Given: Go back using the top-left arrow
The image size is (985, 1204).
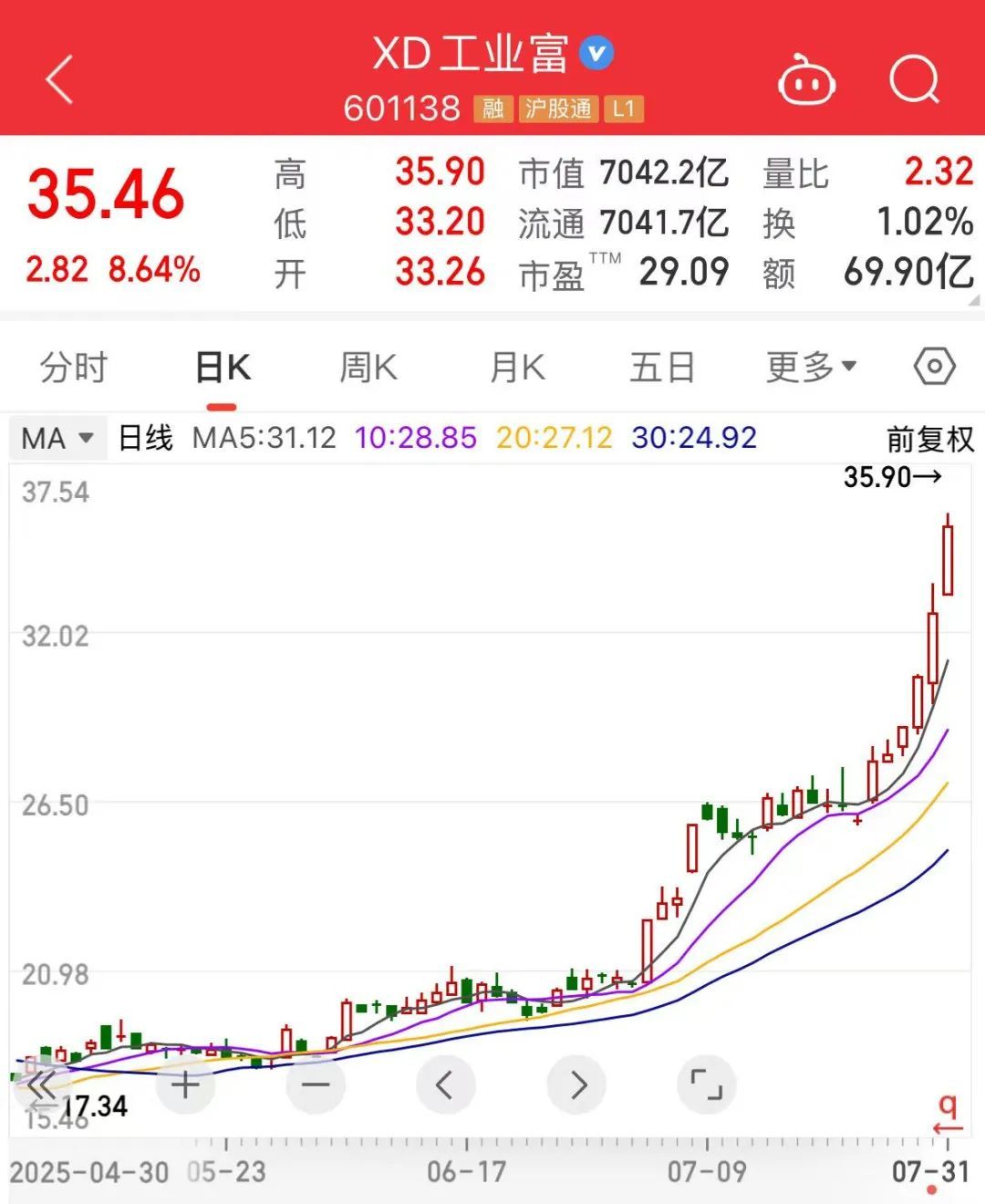Looking at the screenshot, I should point(59,80).
